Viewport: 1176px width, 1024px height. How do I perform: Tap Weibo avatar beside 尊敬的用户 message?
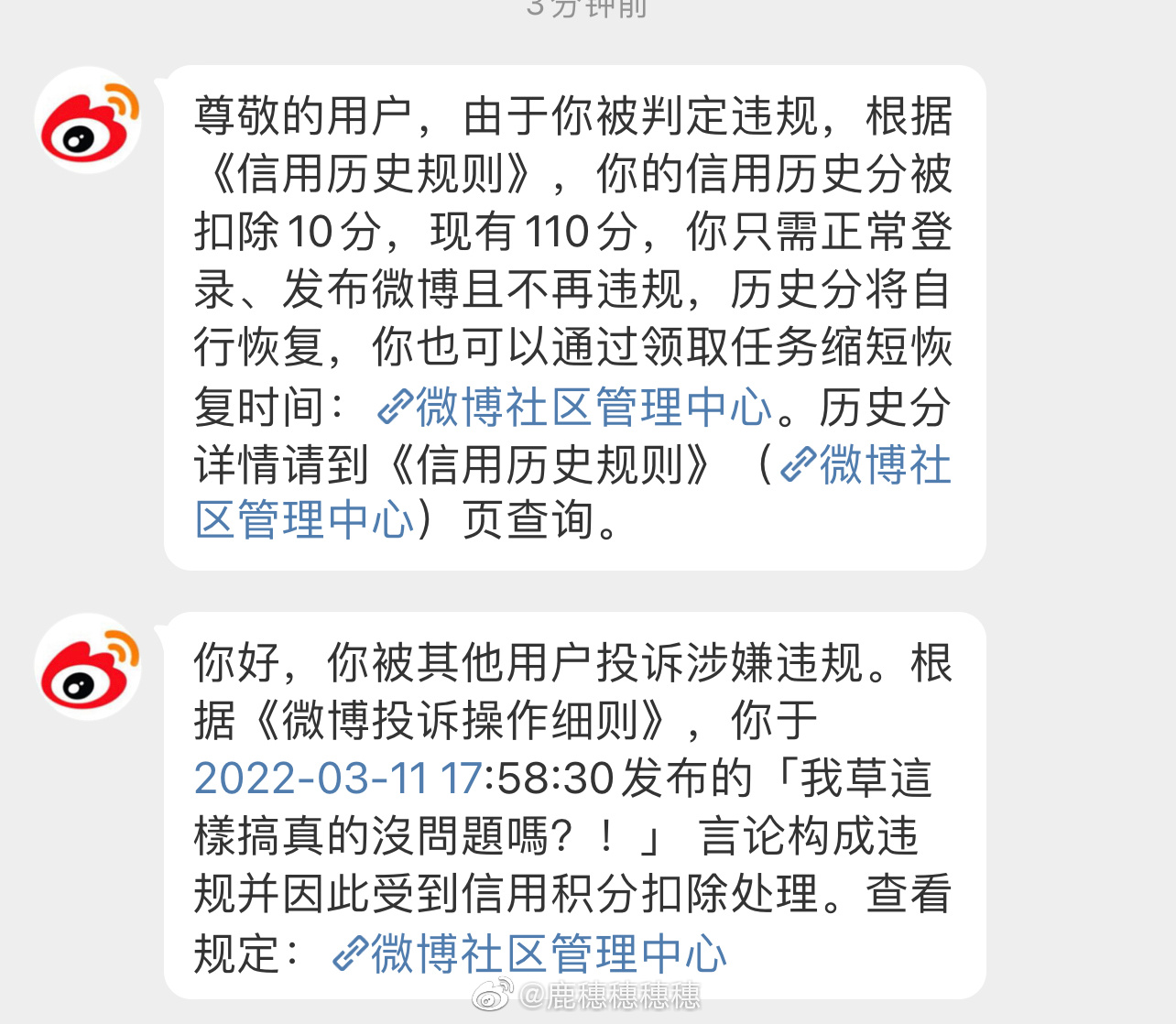(88, 122)
